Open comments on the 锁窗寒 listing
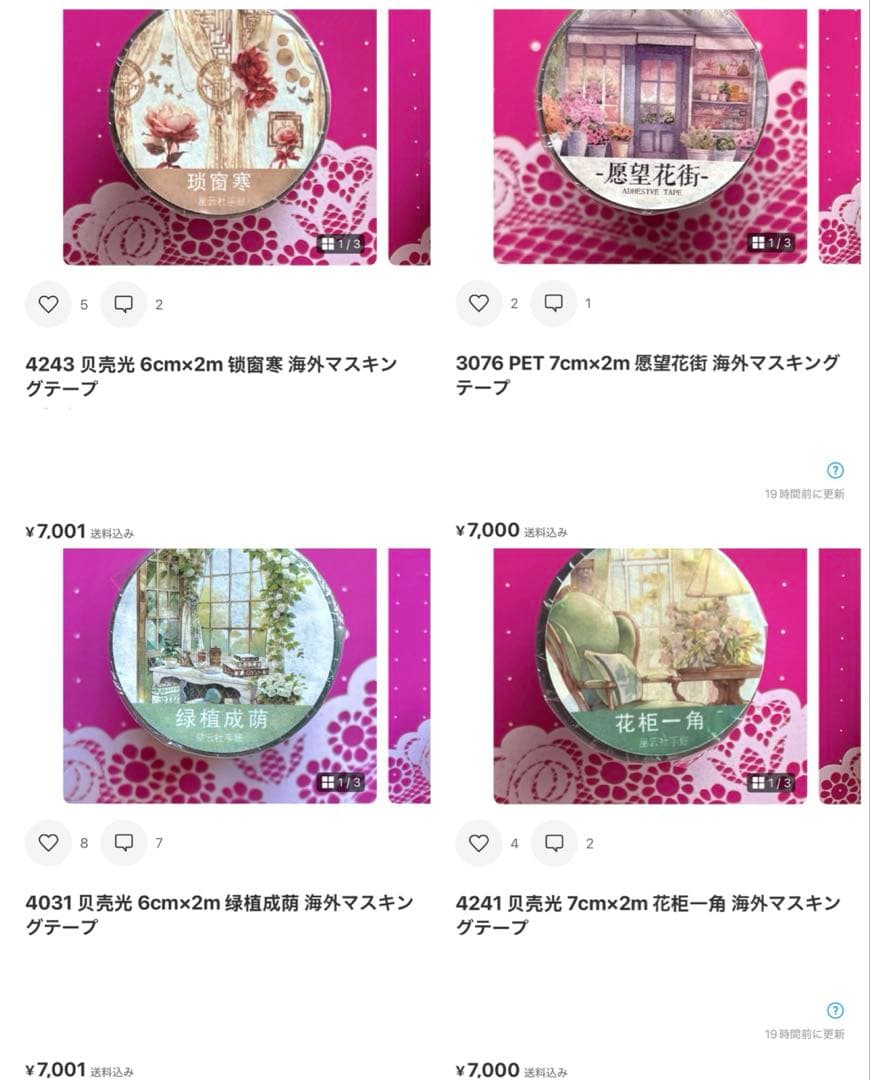Screen dimensions: 870x1080 124,302
